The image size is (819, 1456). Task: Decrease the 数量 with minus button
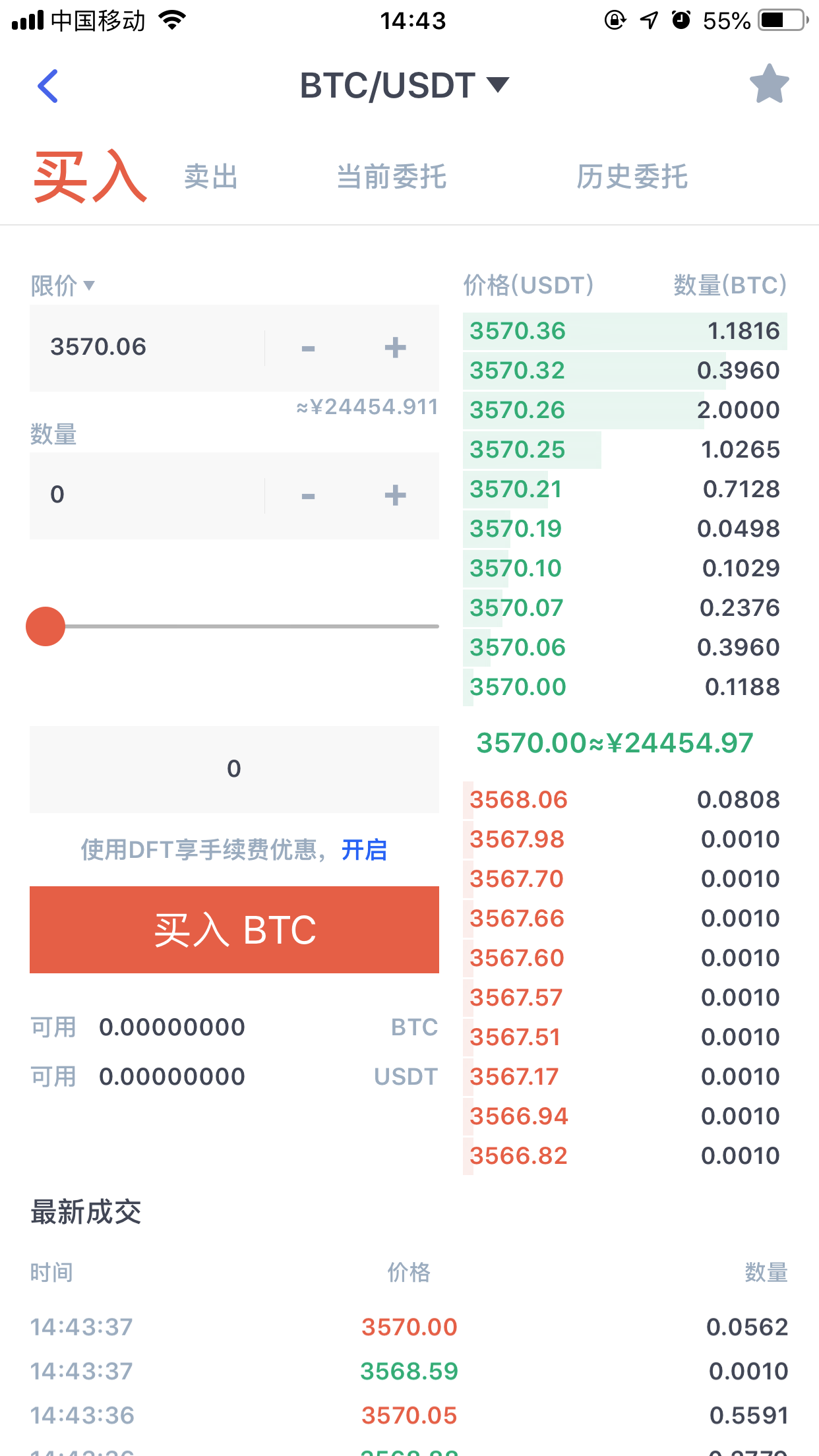308,495
